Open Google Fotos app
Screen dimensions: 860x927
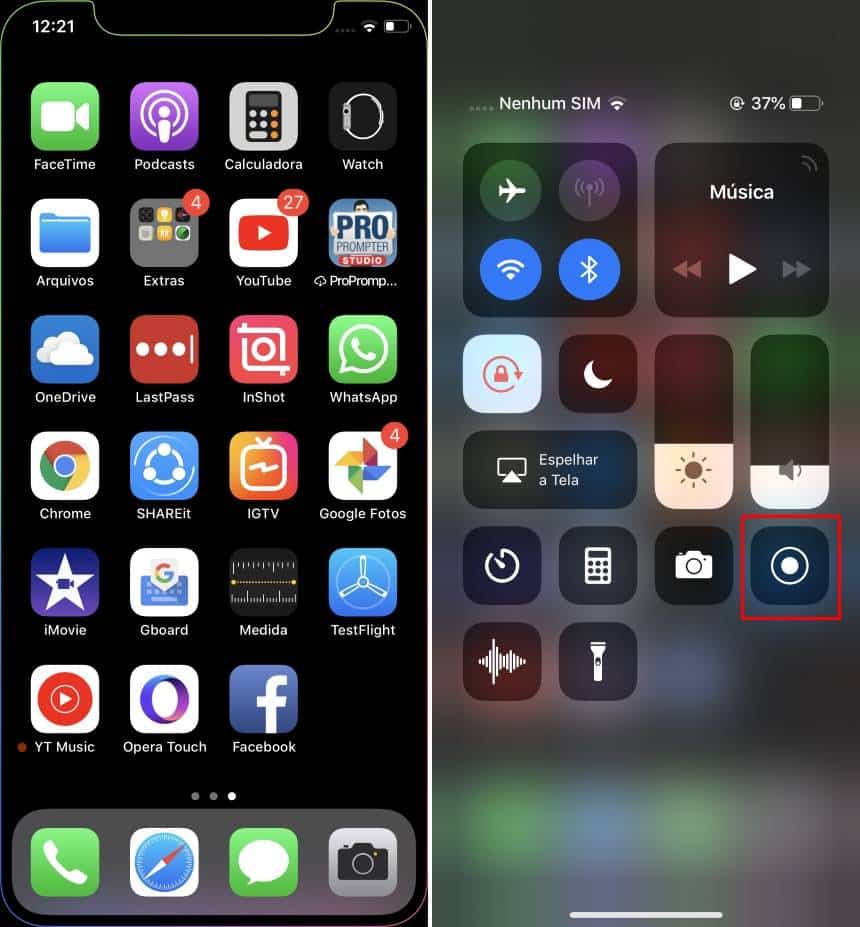click(x=363, y=466)
